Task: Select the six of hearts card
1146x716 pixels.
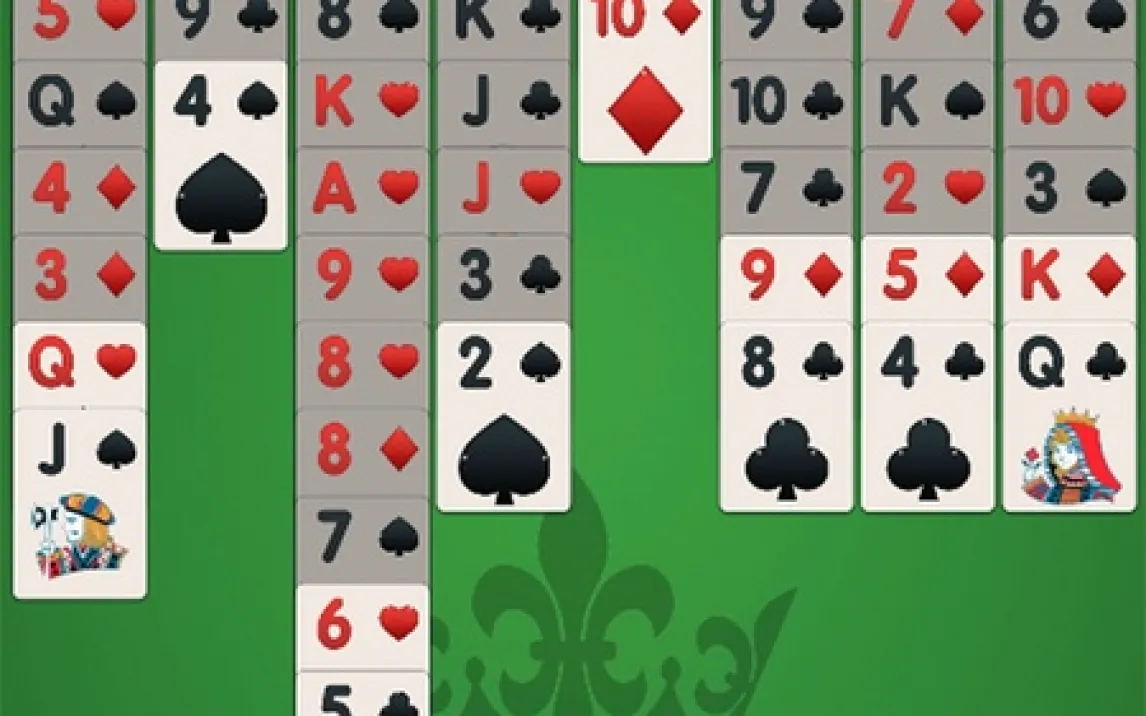Action: (x=362, y=626)
